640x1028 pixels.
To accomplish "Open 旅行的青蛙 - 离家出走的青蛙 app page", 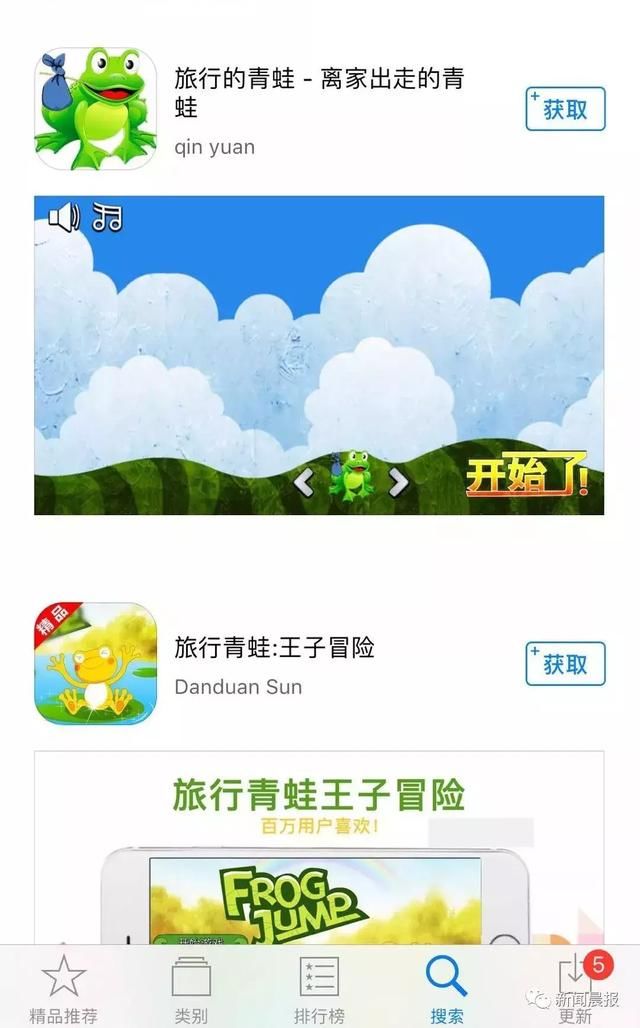I will [318, 92].
